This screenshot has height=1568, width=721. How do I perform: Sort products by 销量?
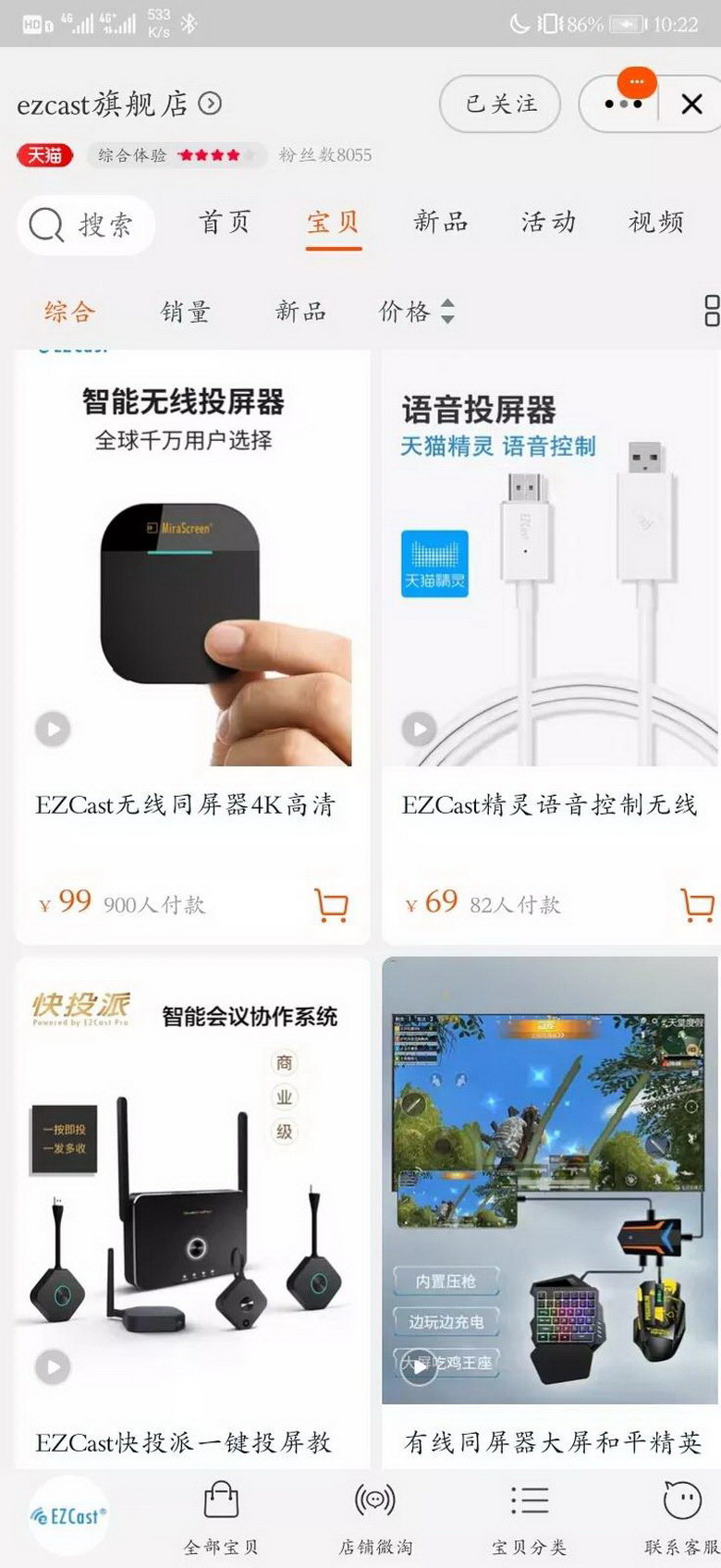186,312
